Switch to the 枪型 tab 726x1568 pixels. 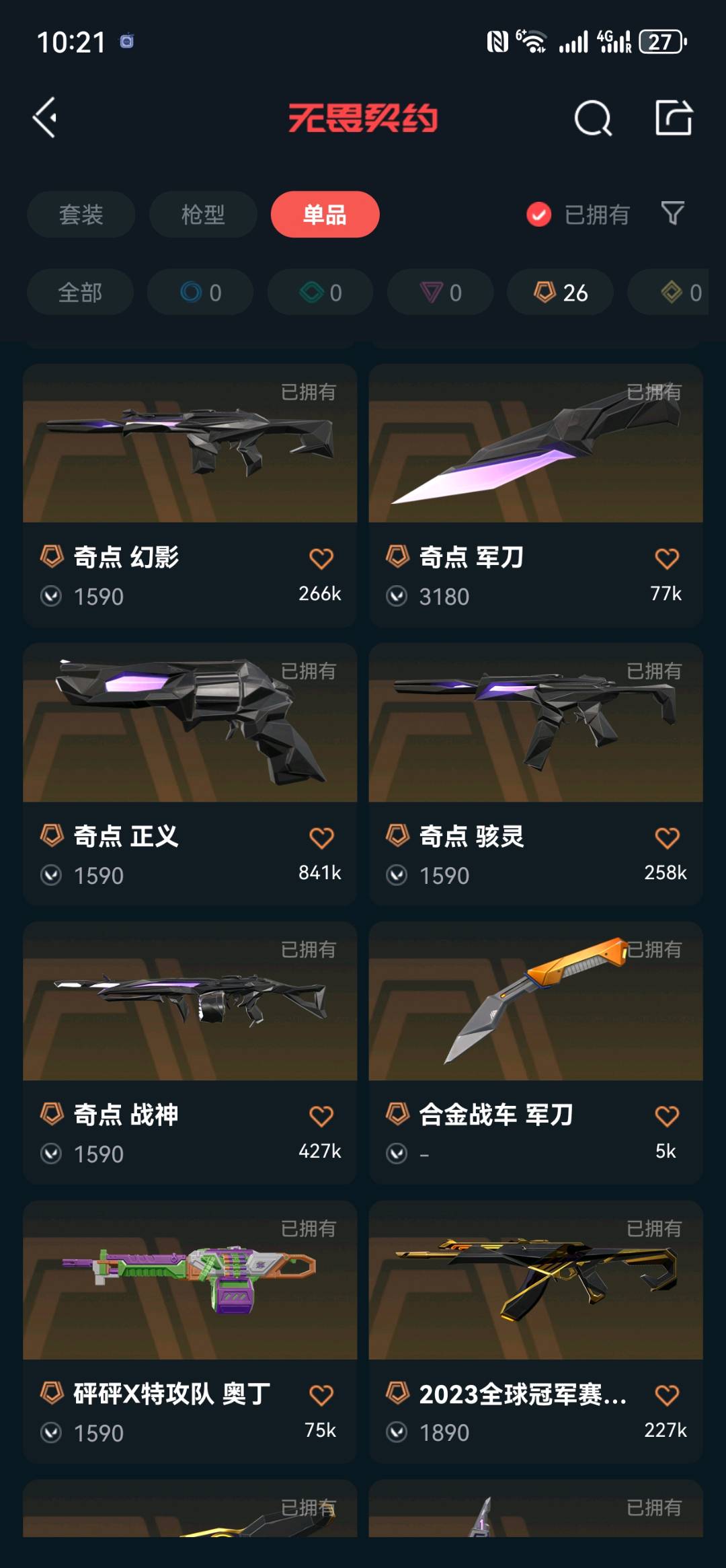point(203,215)
